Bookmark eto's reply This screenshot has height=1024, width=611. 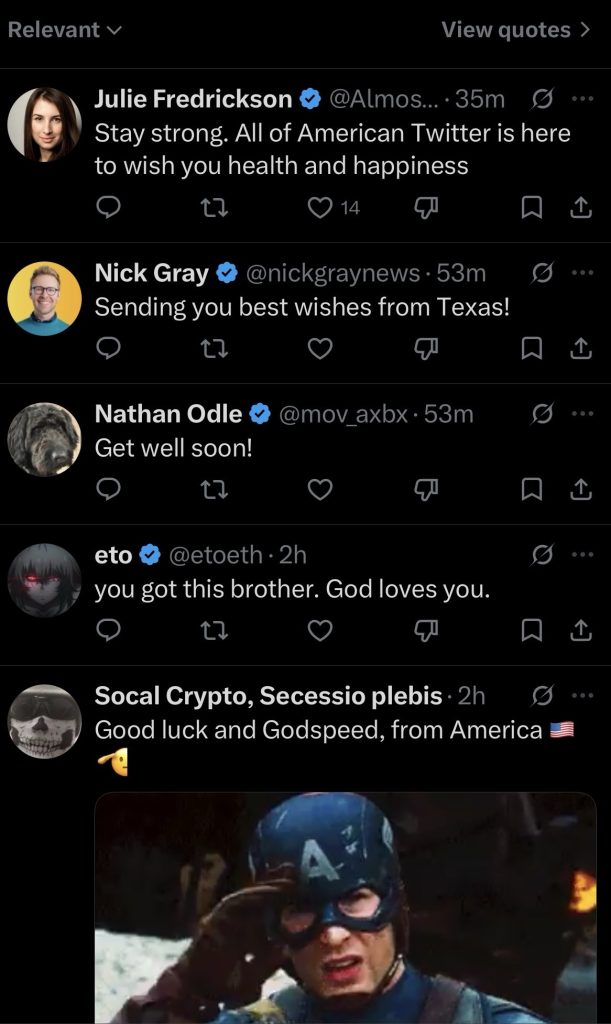(533, 630)
